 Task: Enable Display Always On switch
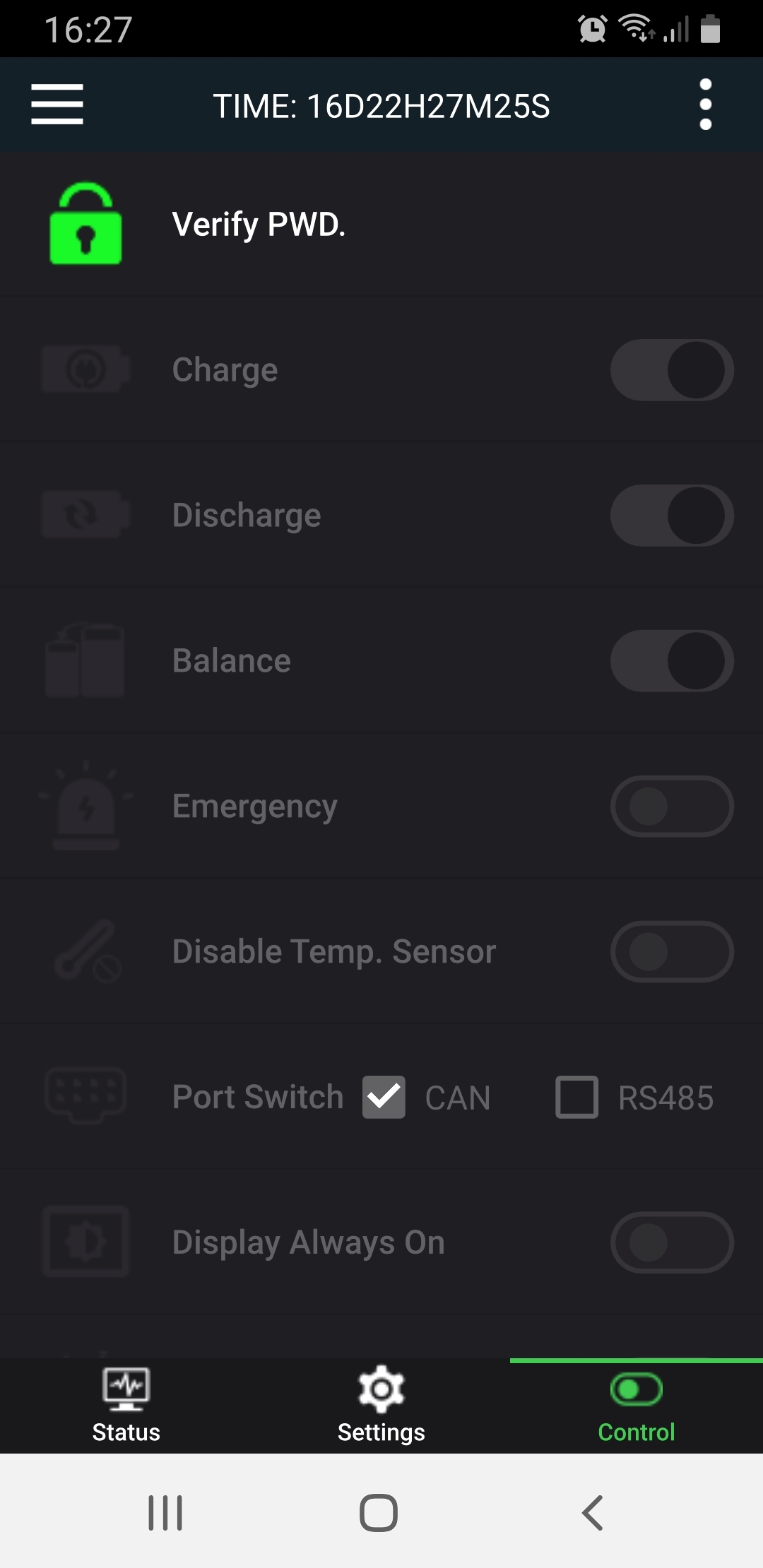(x=672, y=1242)
